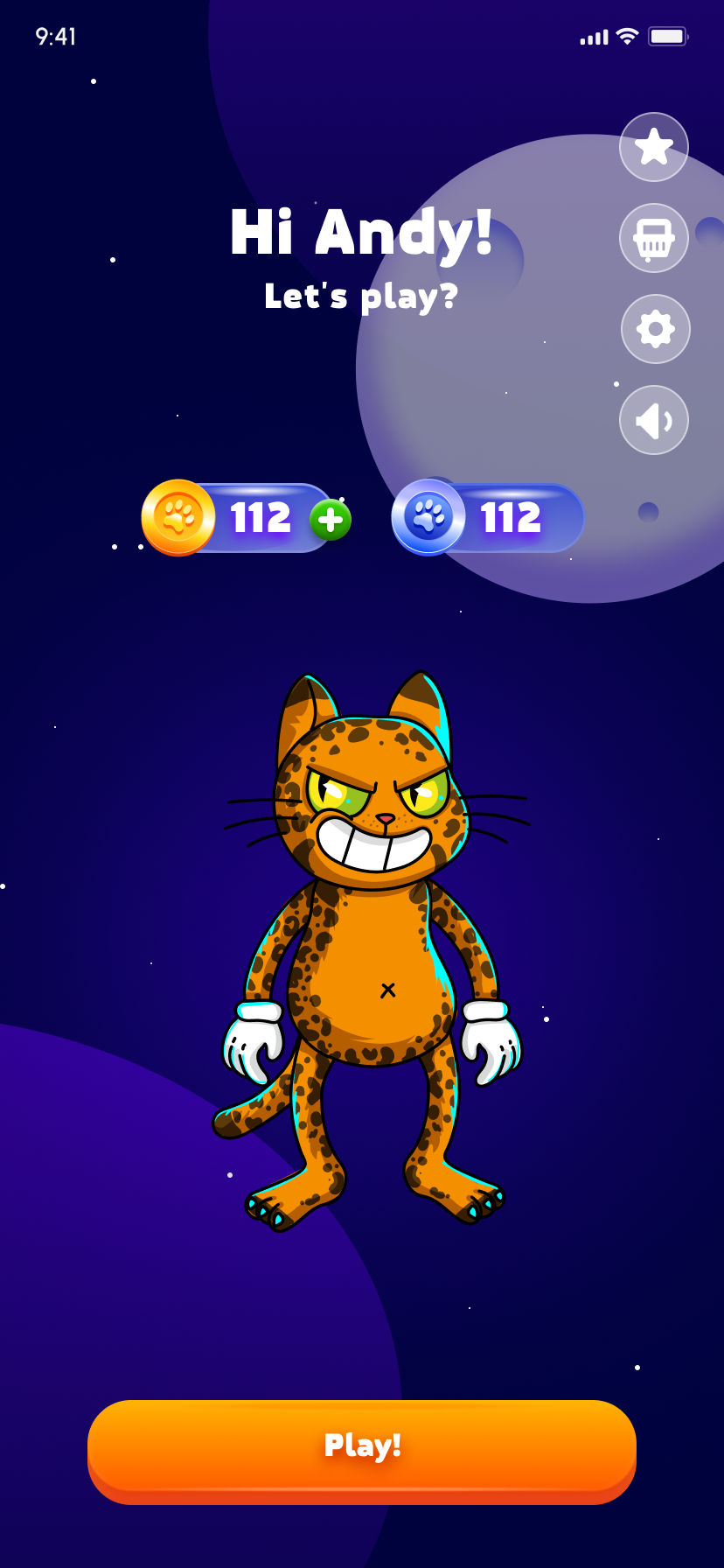The height and width of the screenshot is (1568, 724).
Task: Tap the star favorites icon
Action: (x=654, y=147)
